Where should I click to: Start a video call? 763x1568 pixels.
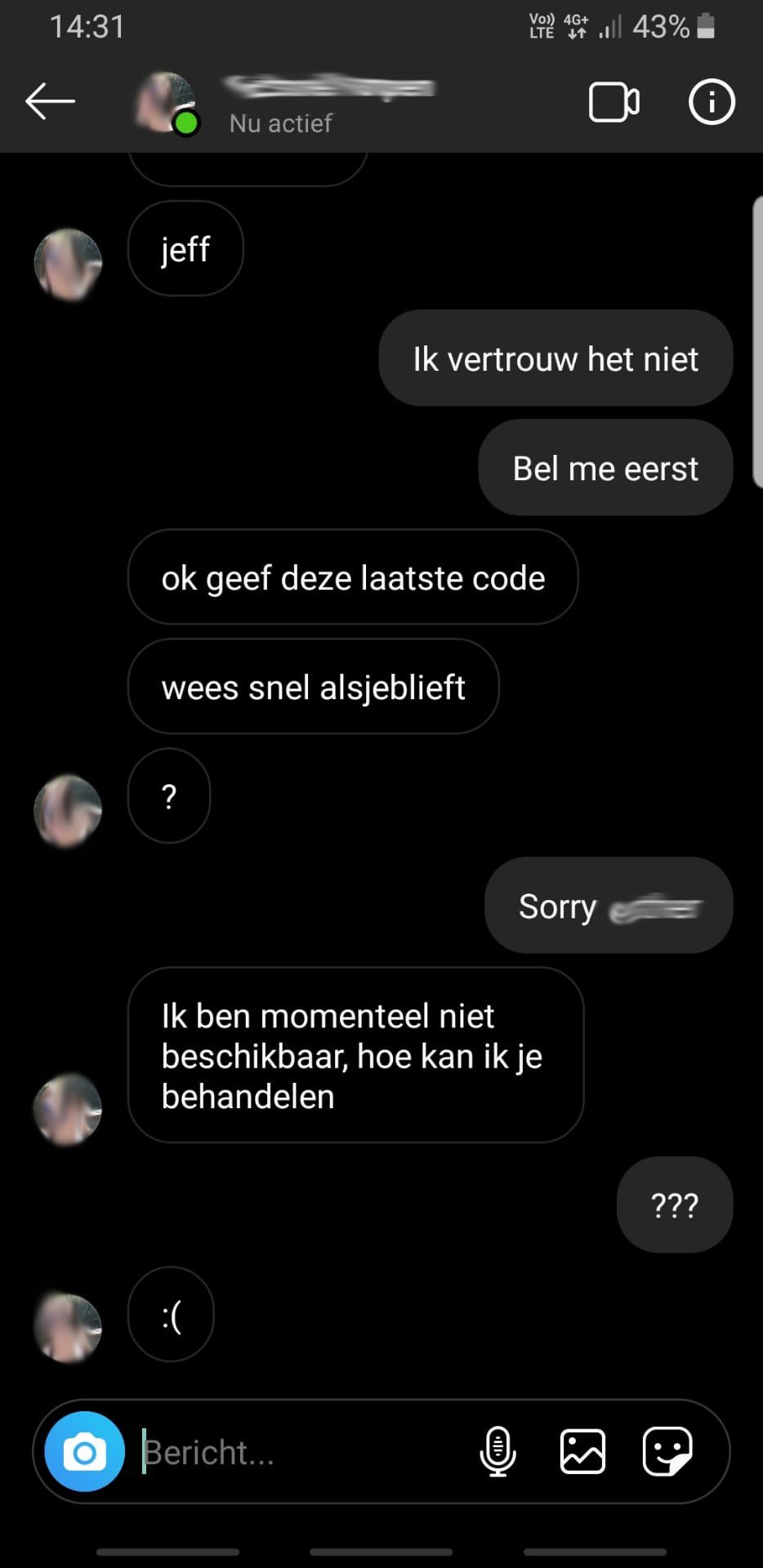pyautogui.click(x=614, y=102)
